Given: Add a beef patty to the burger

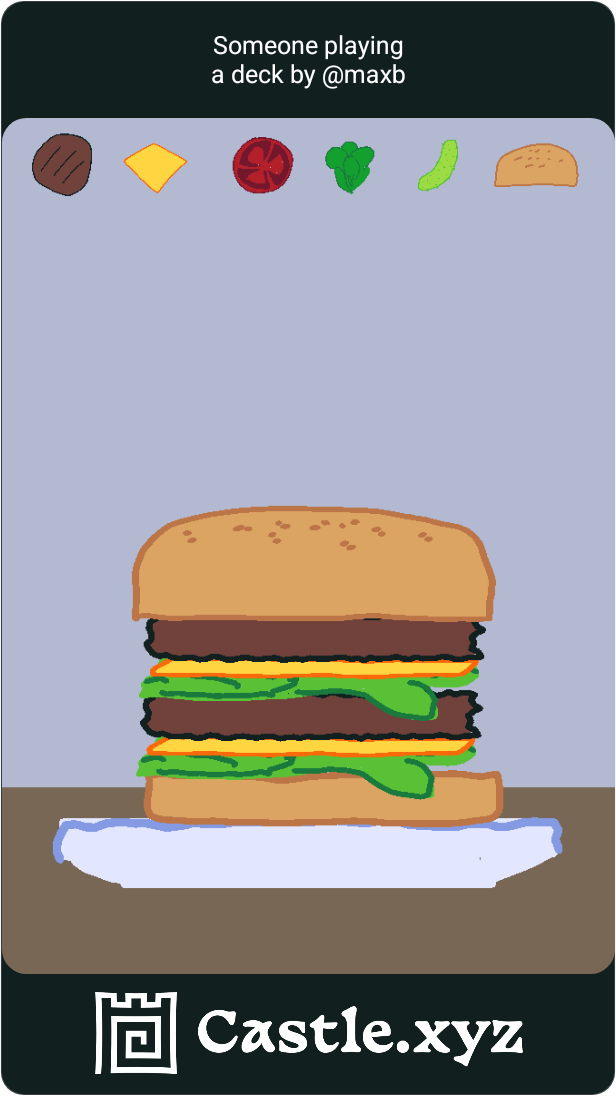Looking at the screenshot, I should 62,164.
